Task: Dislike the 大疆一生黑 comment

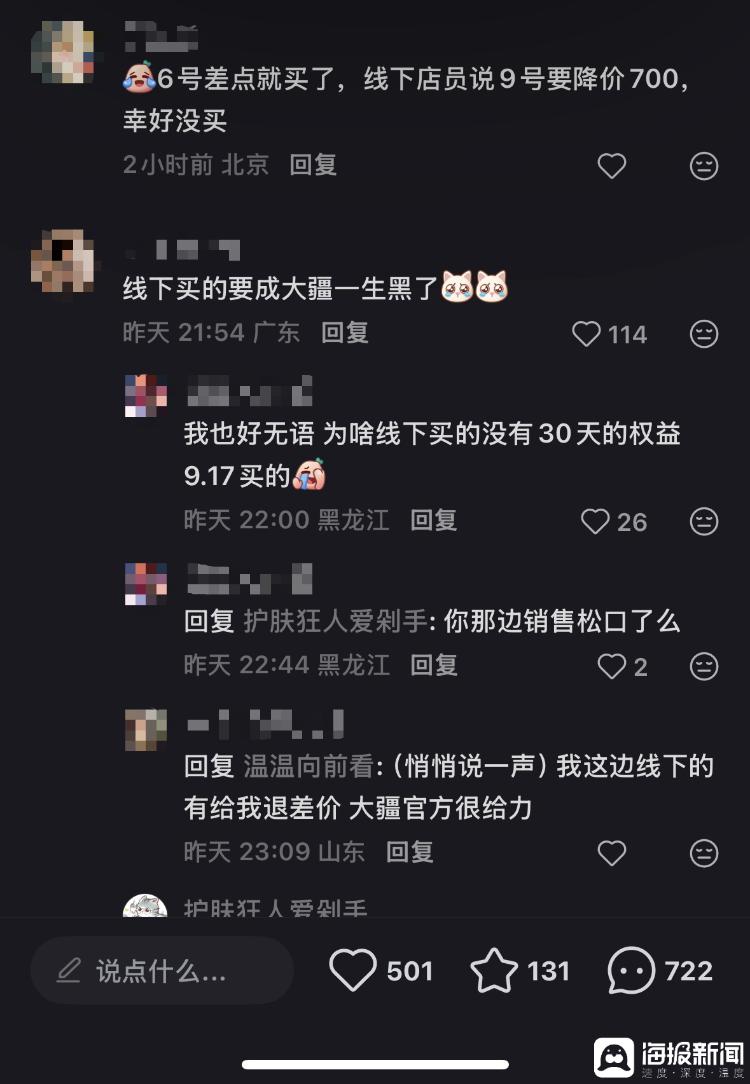Action: click(704, 334)
